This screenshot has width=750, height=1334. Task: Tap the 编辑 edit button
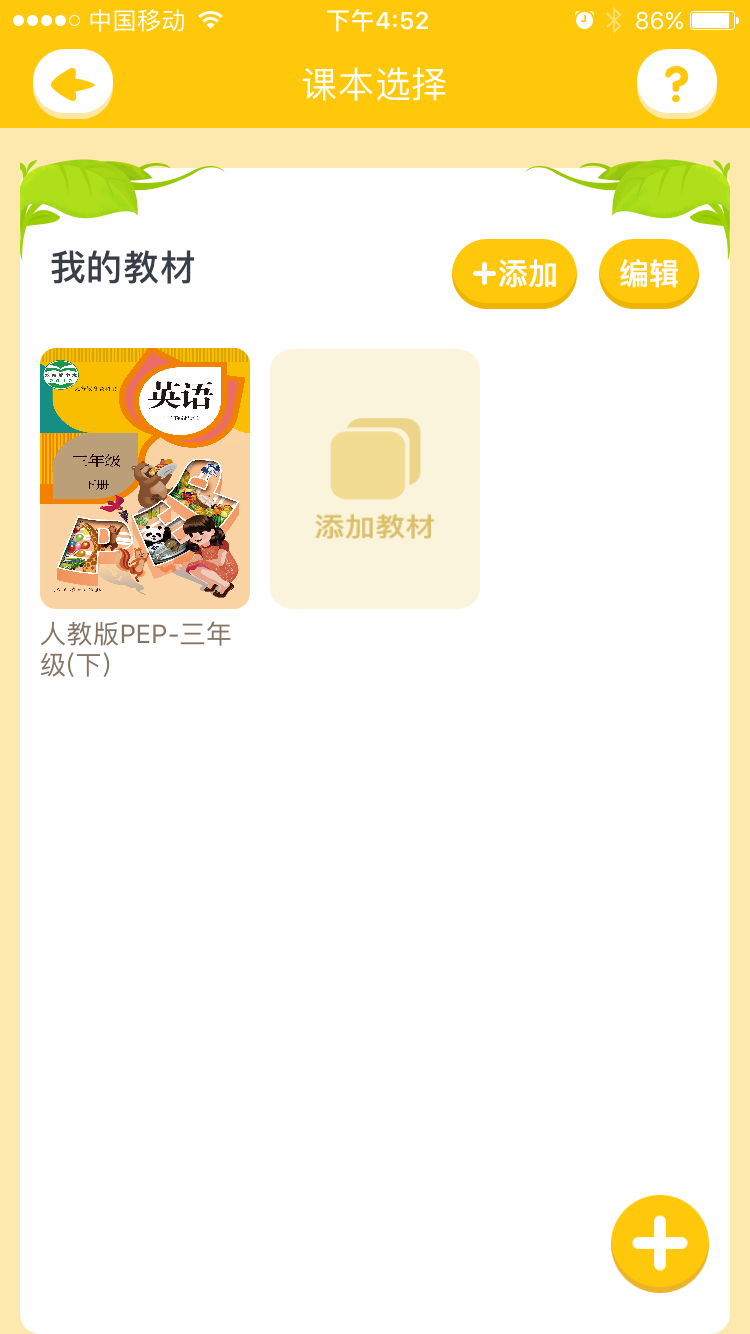pos(649,274)
